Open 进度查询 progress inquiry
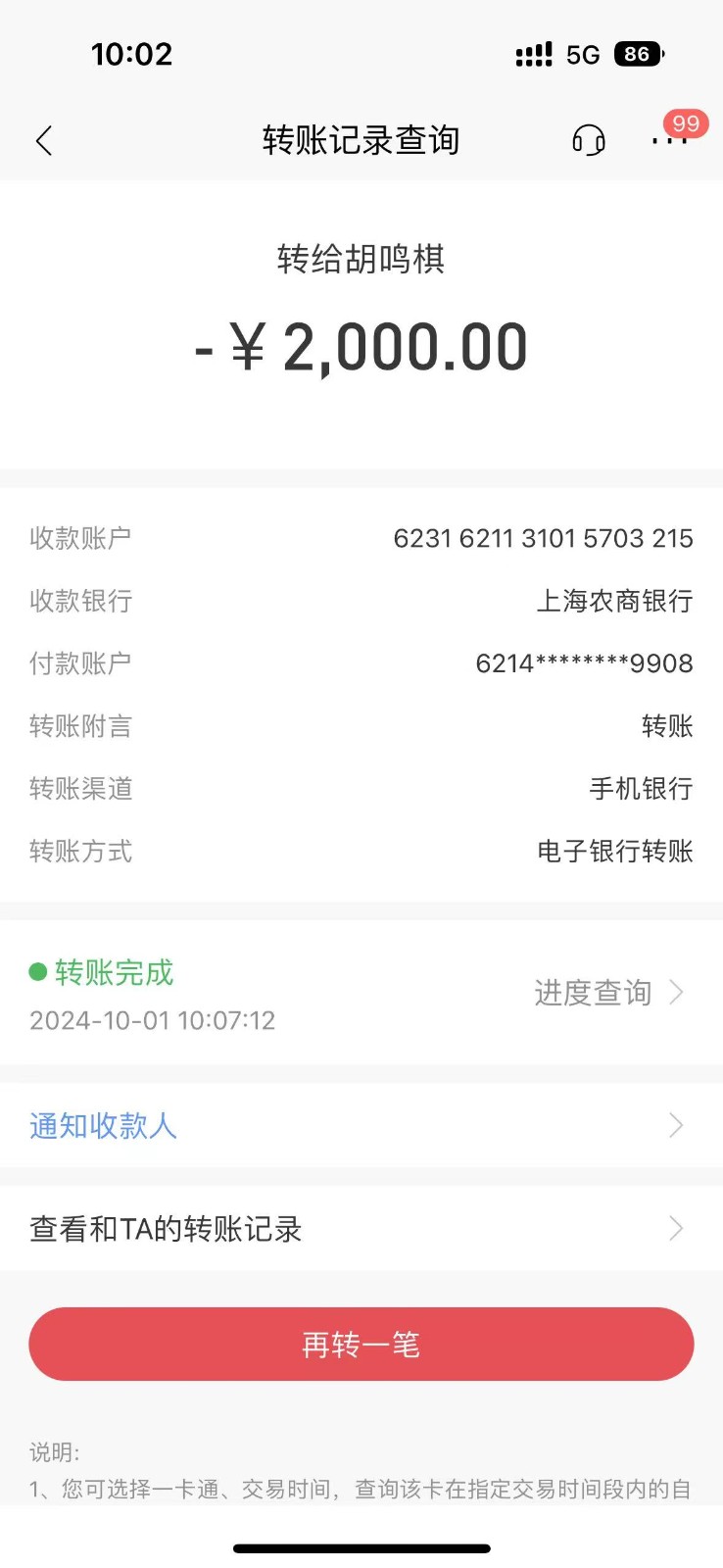This screenshot has height=1568, width=723. coord(607,993)
